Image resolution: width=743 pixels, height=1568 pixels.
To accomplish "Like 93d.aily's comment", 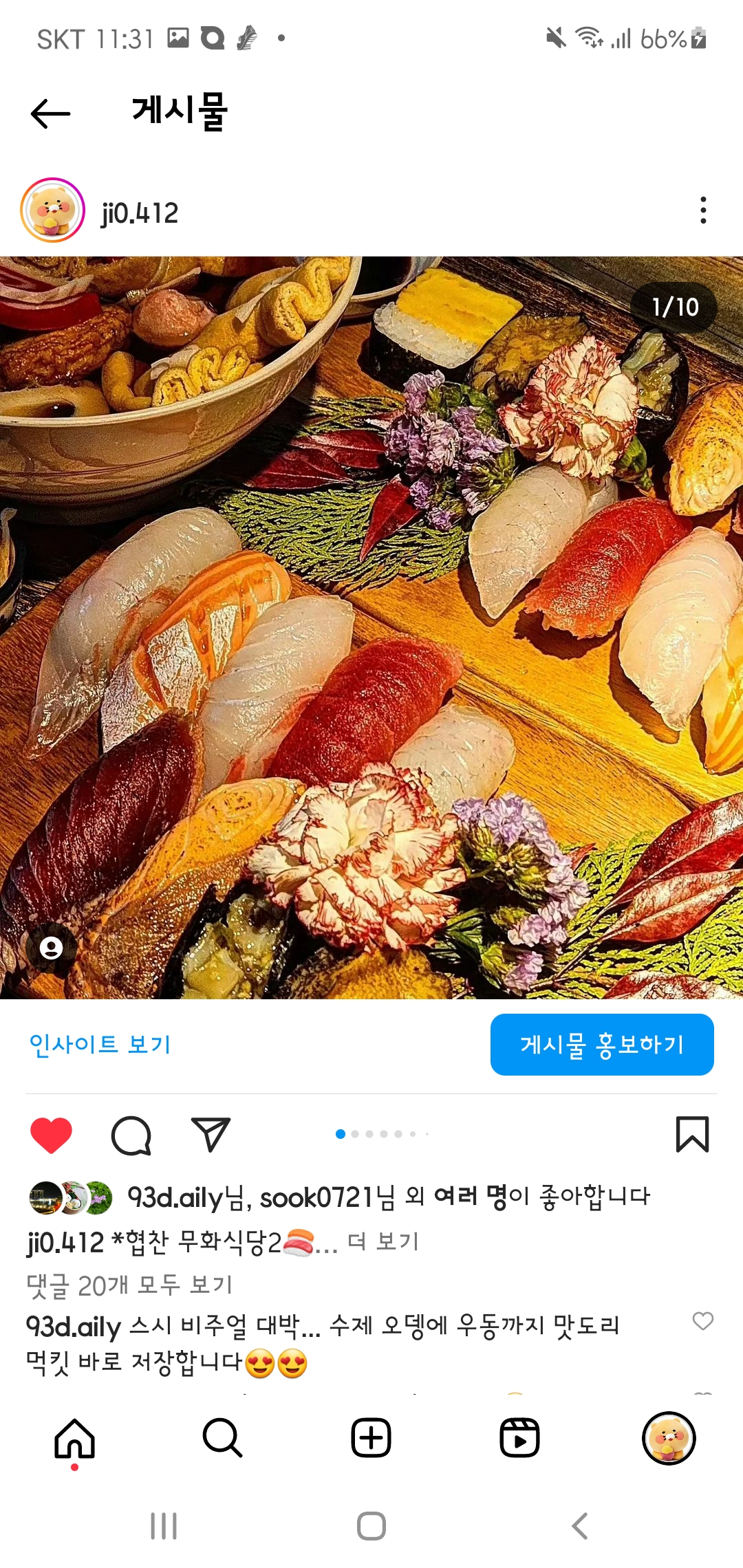I will [x=702, y=1321].
